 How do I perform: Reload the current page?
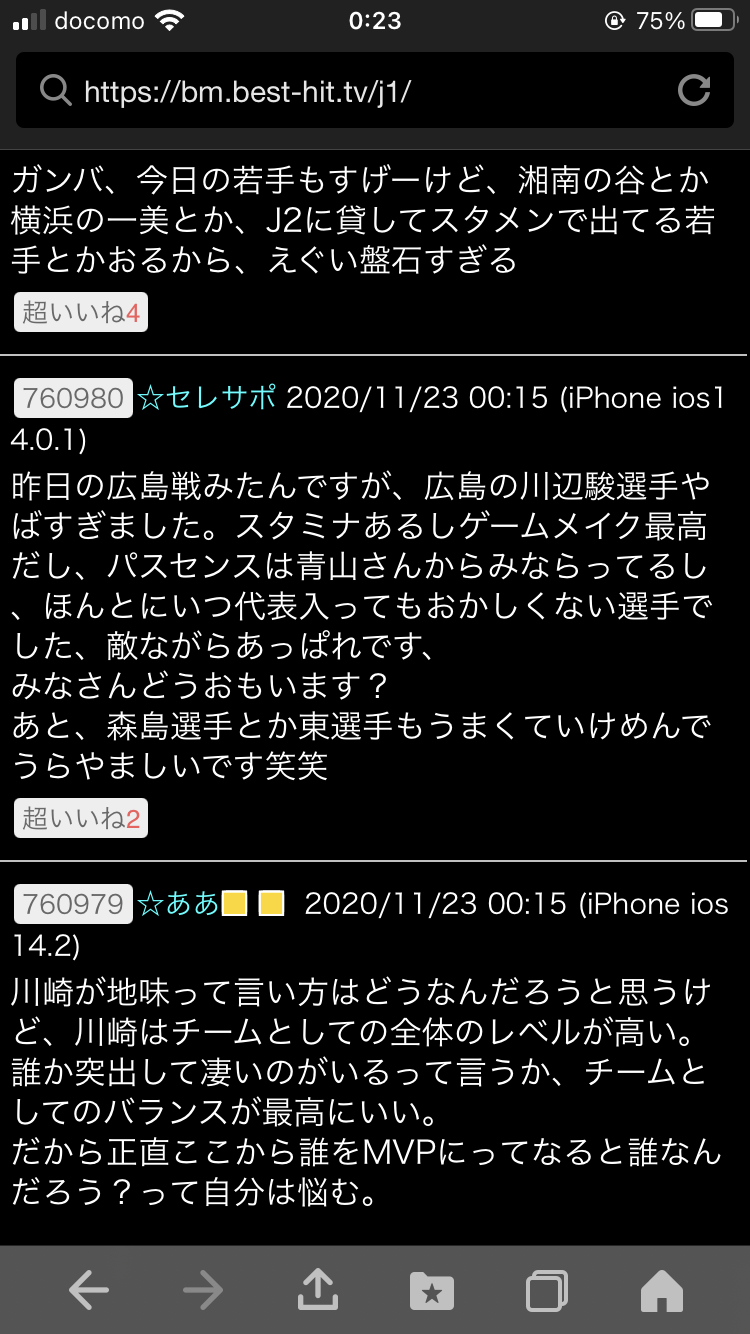pos(693,91)
